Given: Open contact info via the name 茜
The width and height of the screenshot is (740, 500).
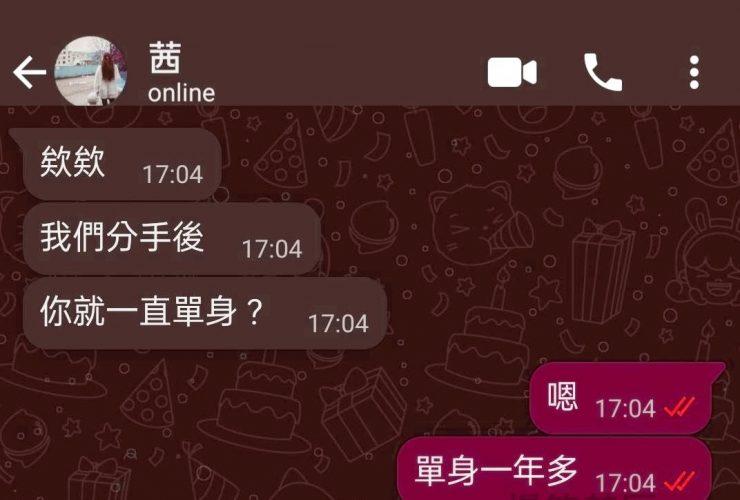Looking at the screenshot, I should click(166, 59).
